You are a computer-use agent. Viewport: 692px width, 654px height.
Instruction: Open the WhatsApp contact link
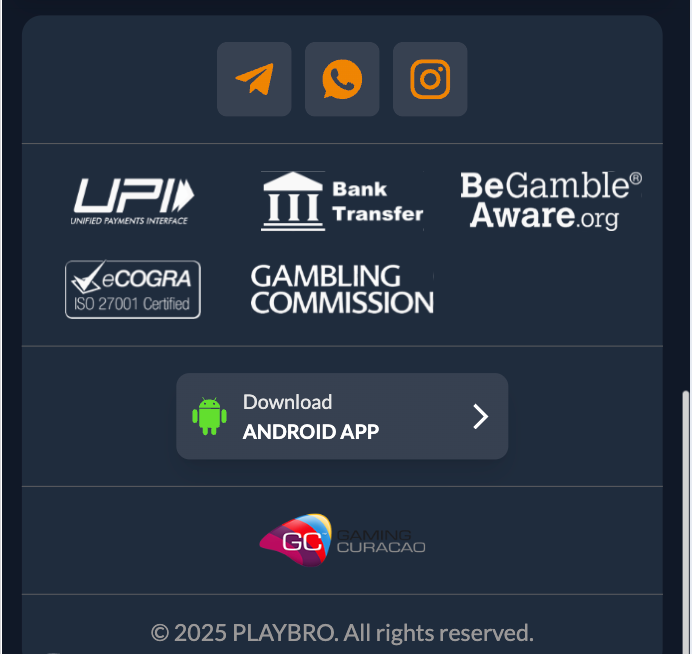tap(342, 79)
